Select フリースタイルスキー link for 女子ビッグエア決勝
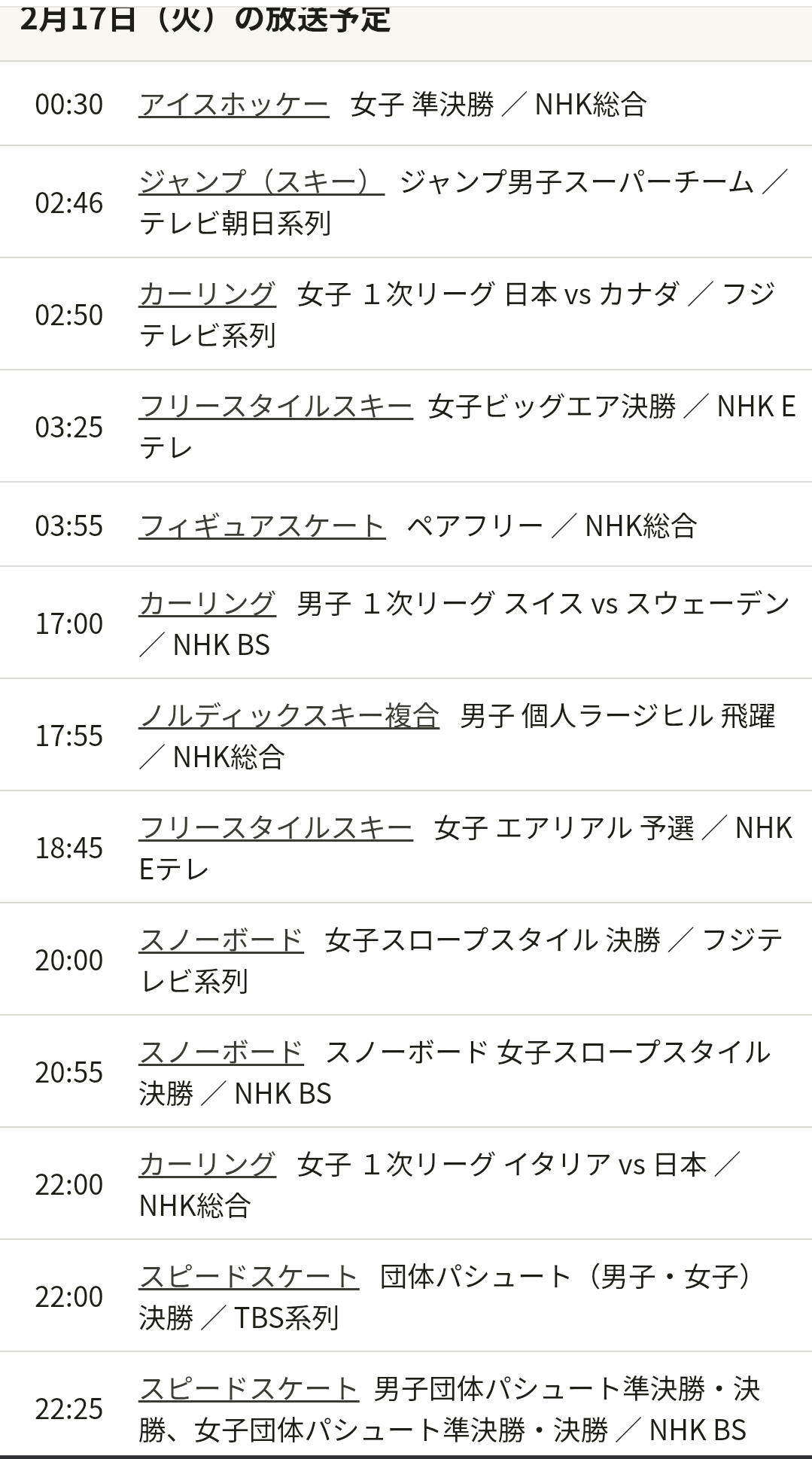 (x=275, y=407)
